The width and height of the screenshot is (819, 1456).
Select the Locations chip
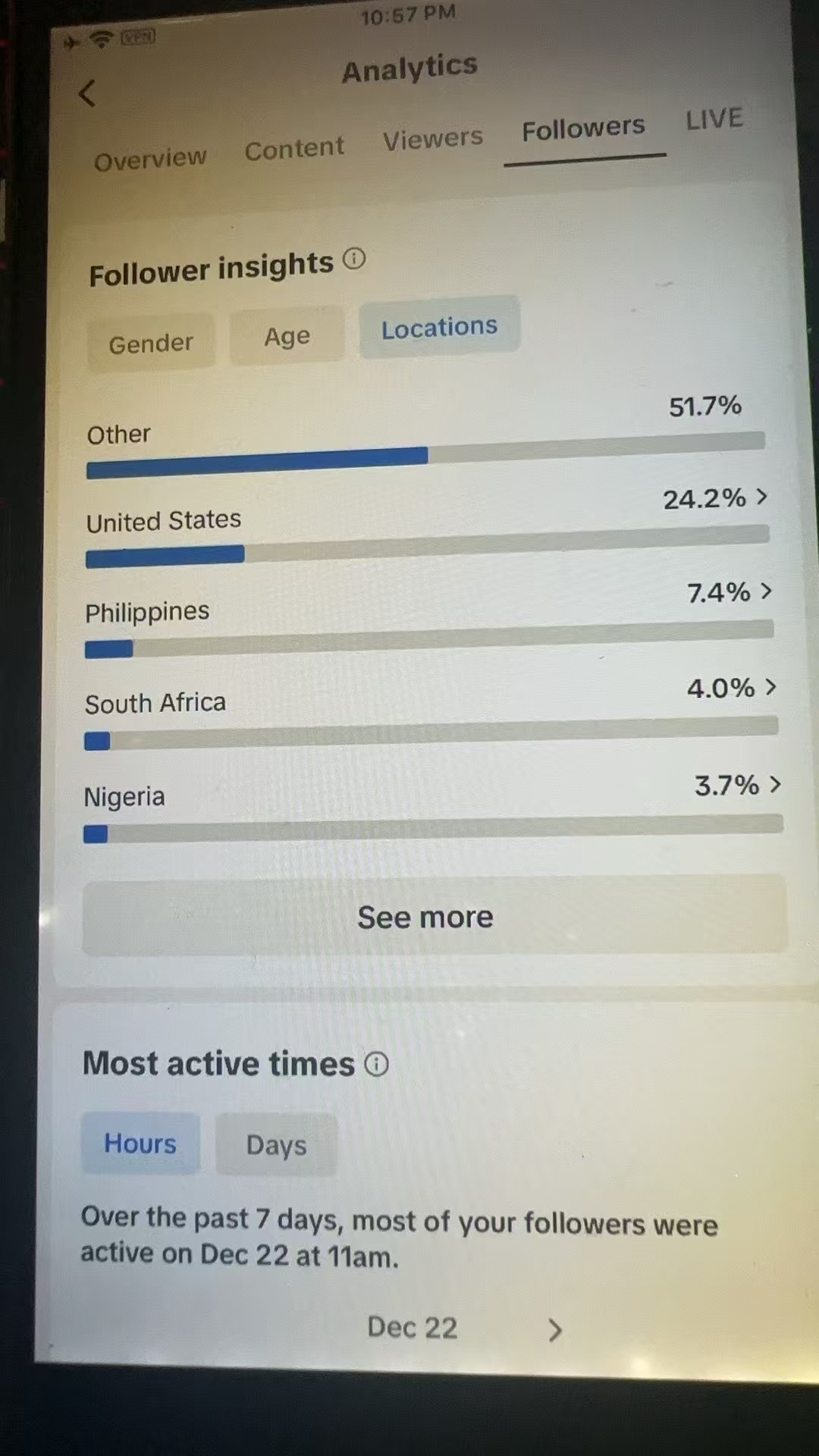[x=439, y=328]
